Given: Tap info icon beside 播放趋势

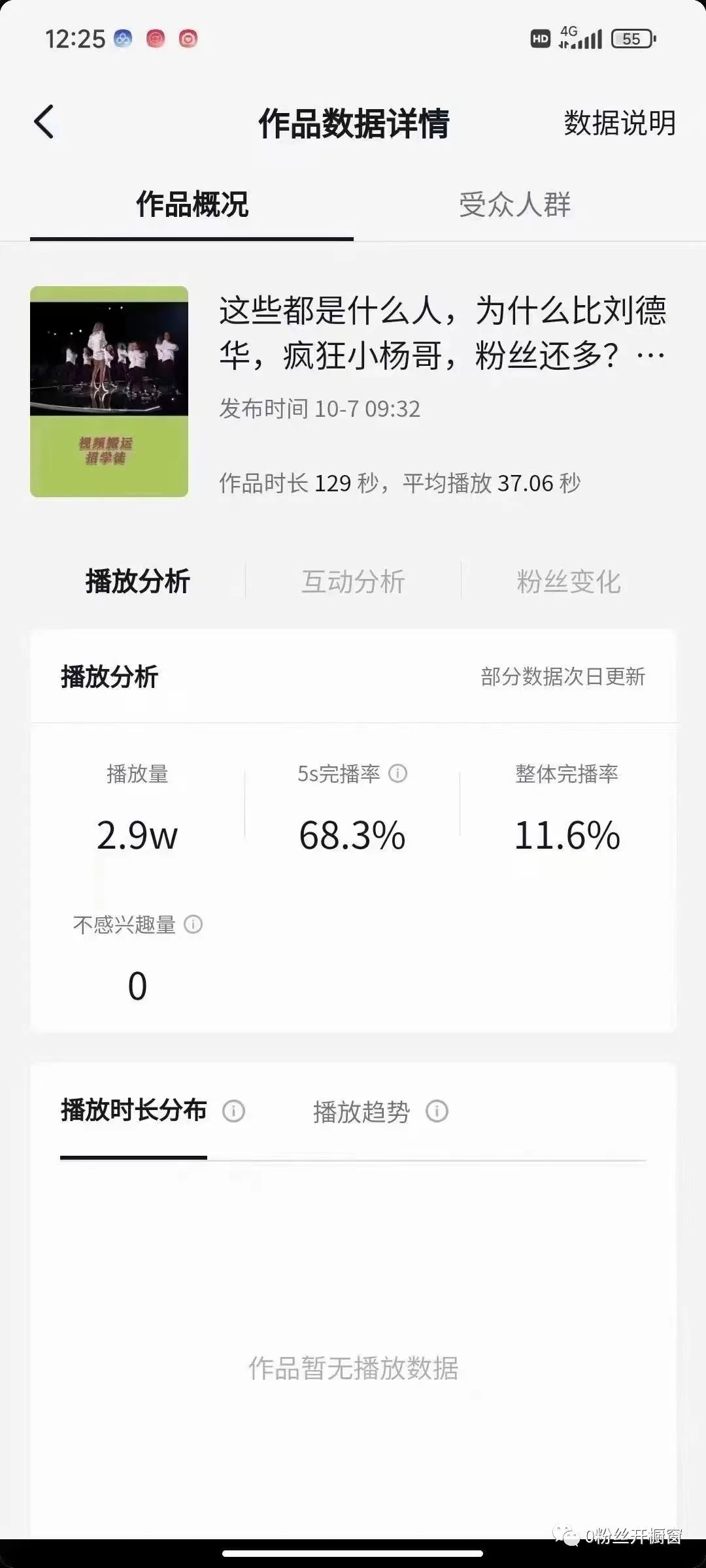Looking at the screenshot, I should [437, 1111].
